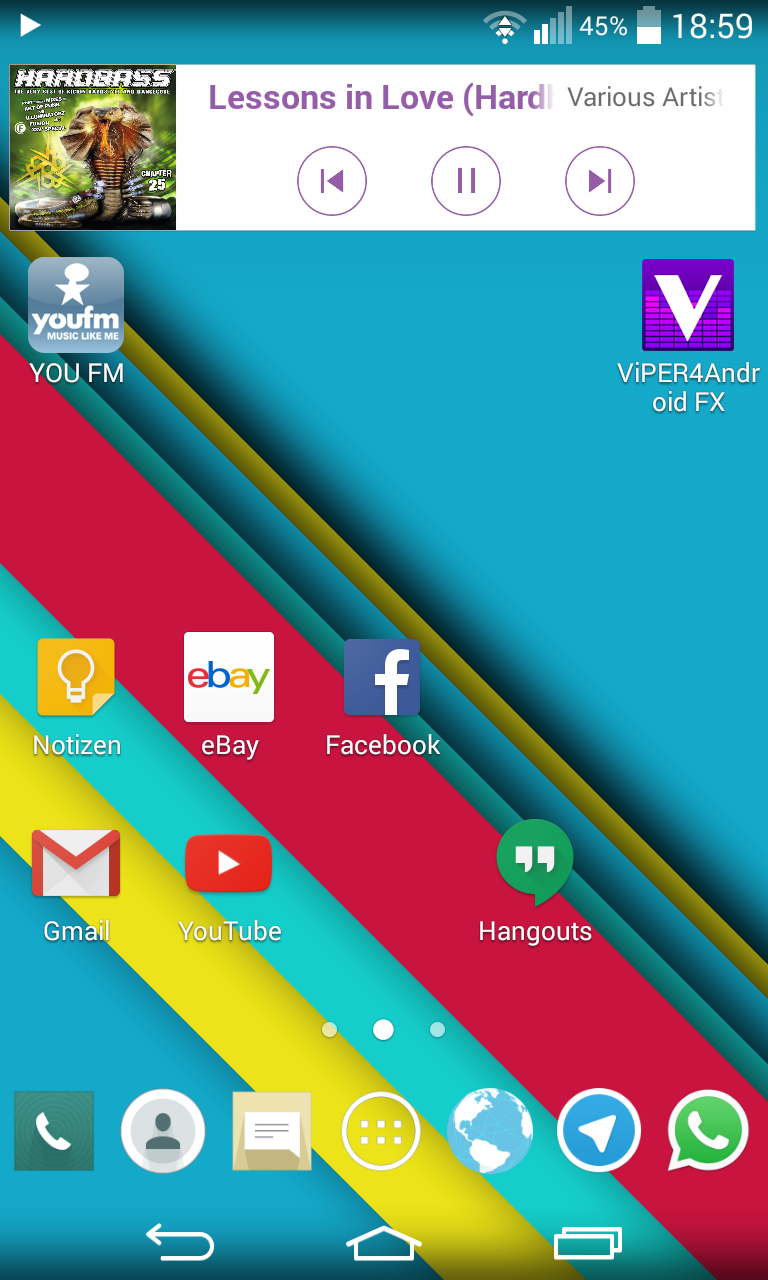768x1280 pixels.
Task: Open the phone dialer in the dock
Action: (54, 1131)
